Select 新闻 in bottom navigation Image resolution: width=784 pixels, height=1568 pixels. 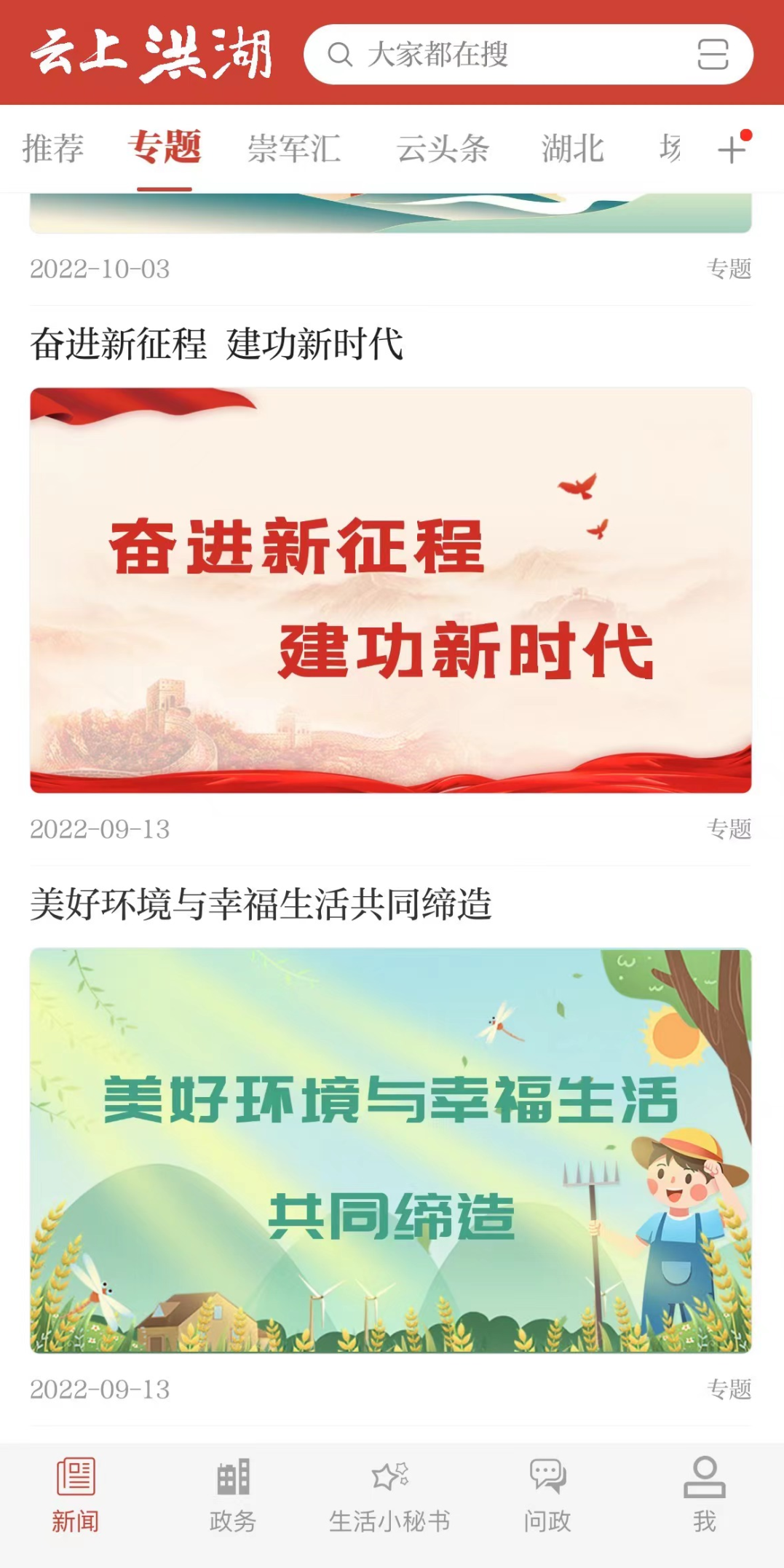[x=75, y=1495]
